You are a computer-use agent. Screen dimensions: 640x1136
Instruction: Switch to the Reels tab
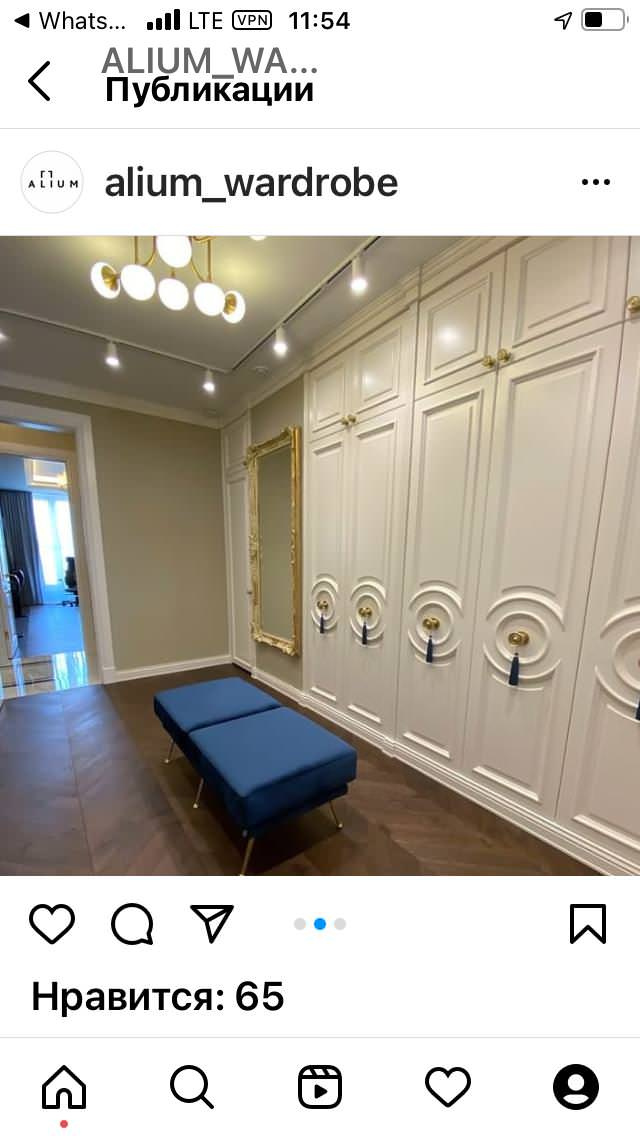pyautogui.click(x=320, y=1087)
